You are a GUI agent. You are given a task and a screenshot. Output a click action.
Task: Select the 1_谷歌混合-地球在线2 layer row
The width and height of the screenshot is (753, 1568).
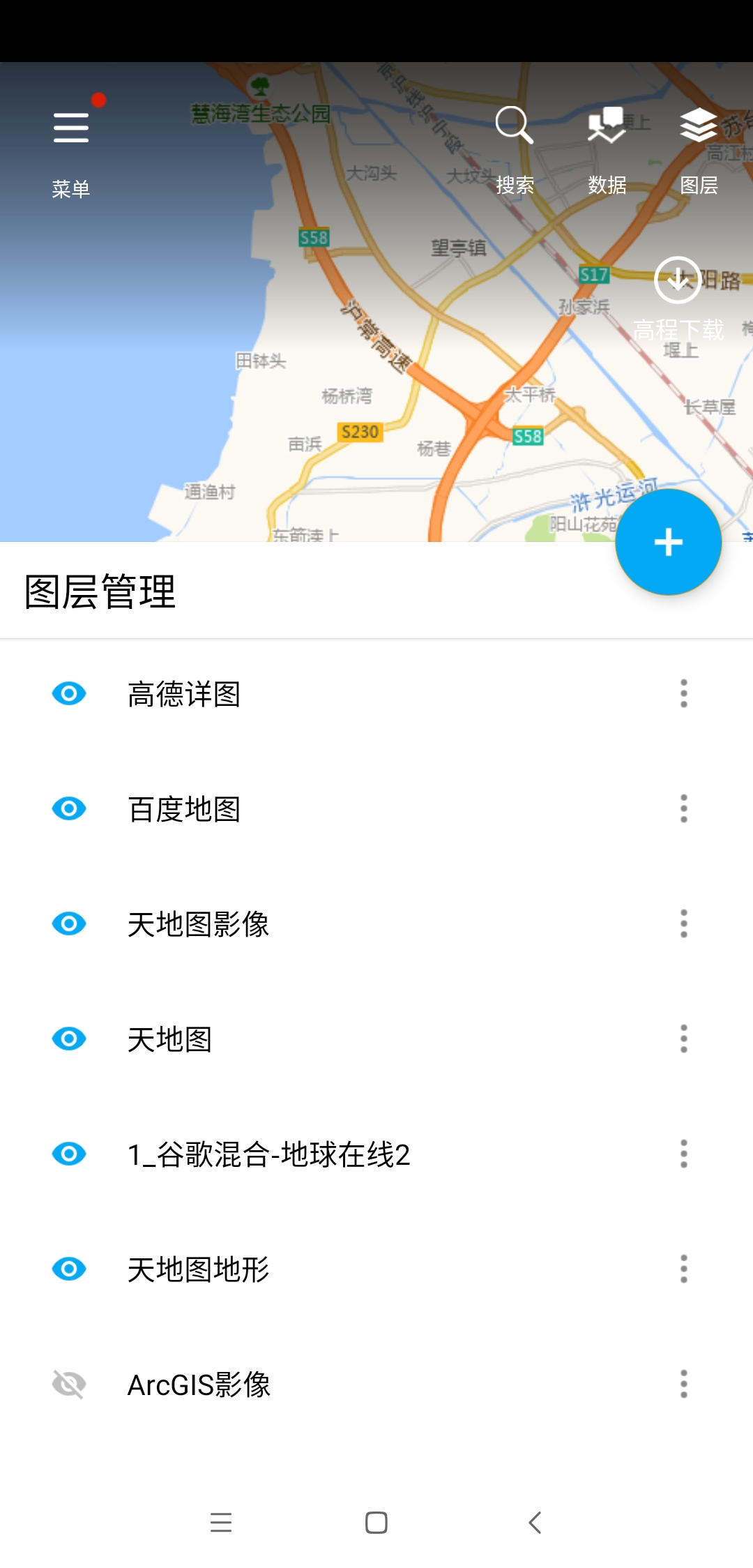point(269,1154)
